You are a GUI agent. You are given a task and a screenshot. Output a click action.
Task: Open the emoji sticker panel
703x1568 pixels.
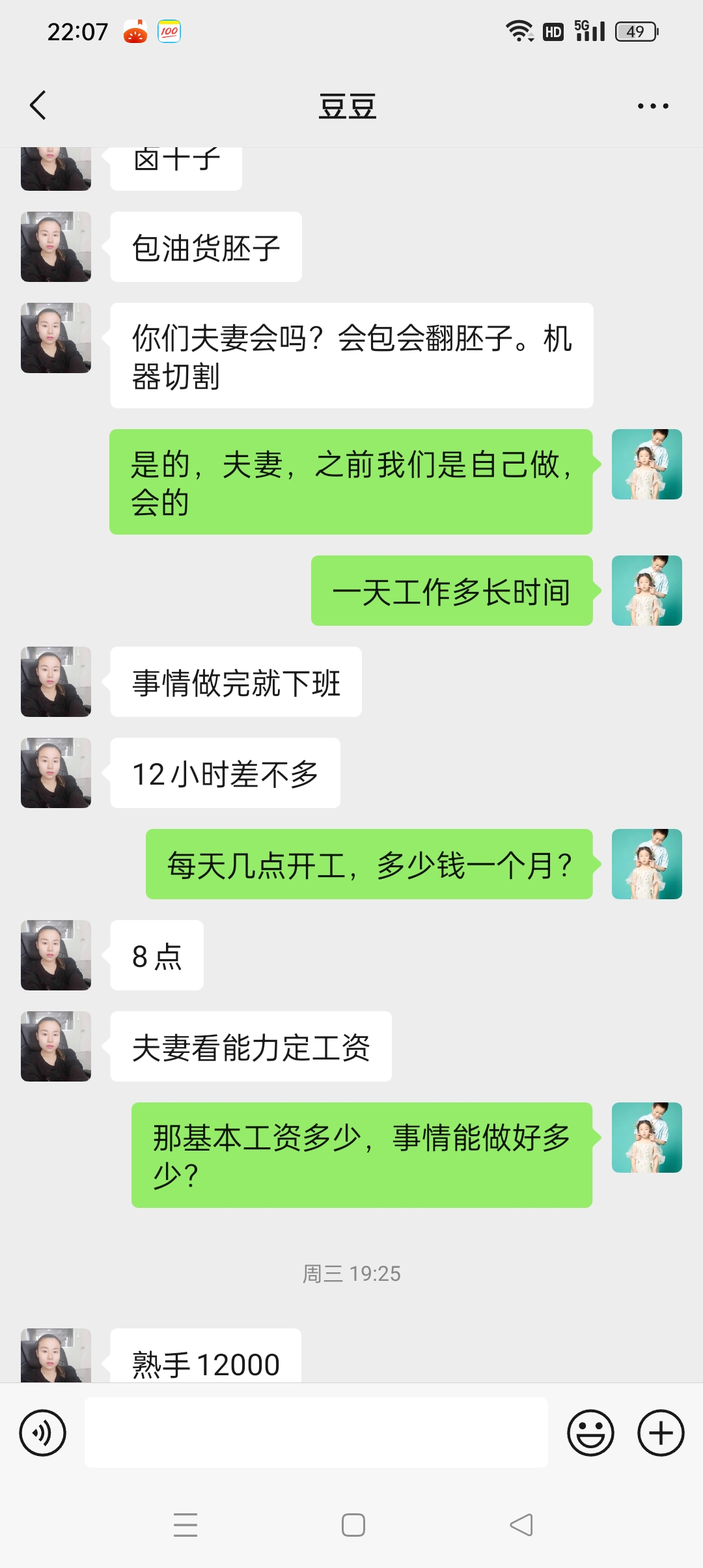(x=590, y=1433)
